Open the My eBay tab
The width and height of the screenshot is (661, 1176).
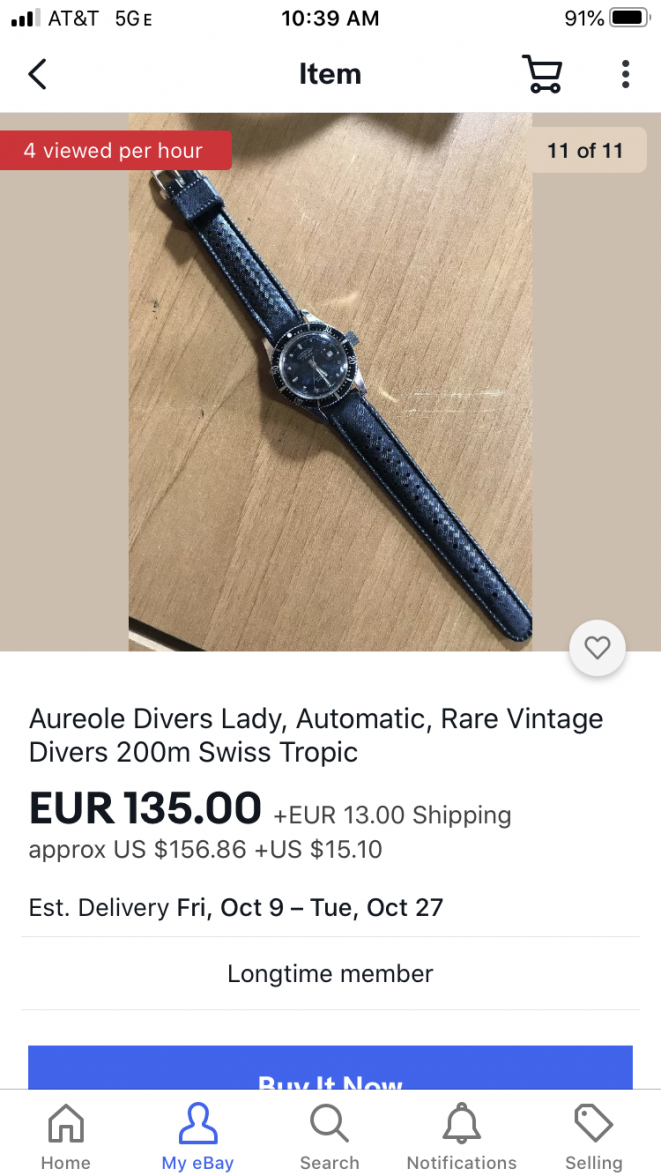(x=198, y=1137)
